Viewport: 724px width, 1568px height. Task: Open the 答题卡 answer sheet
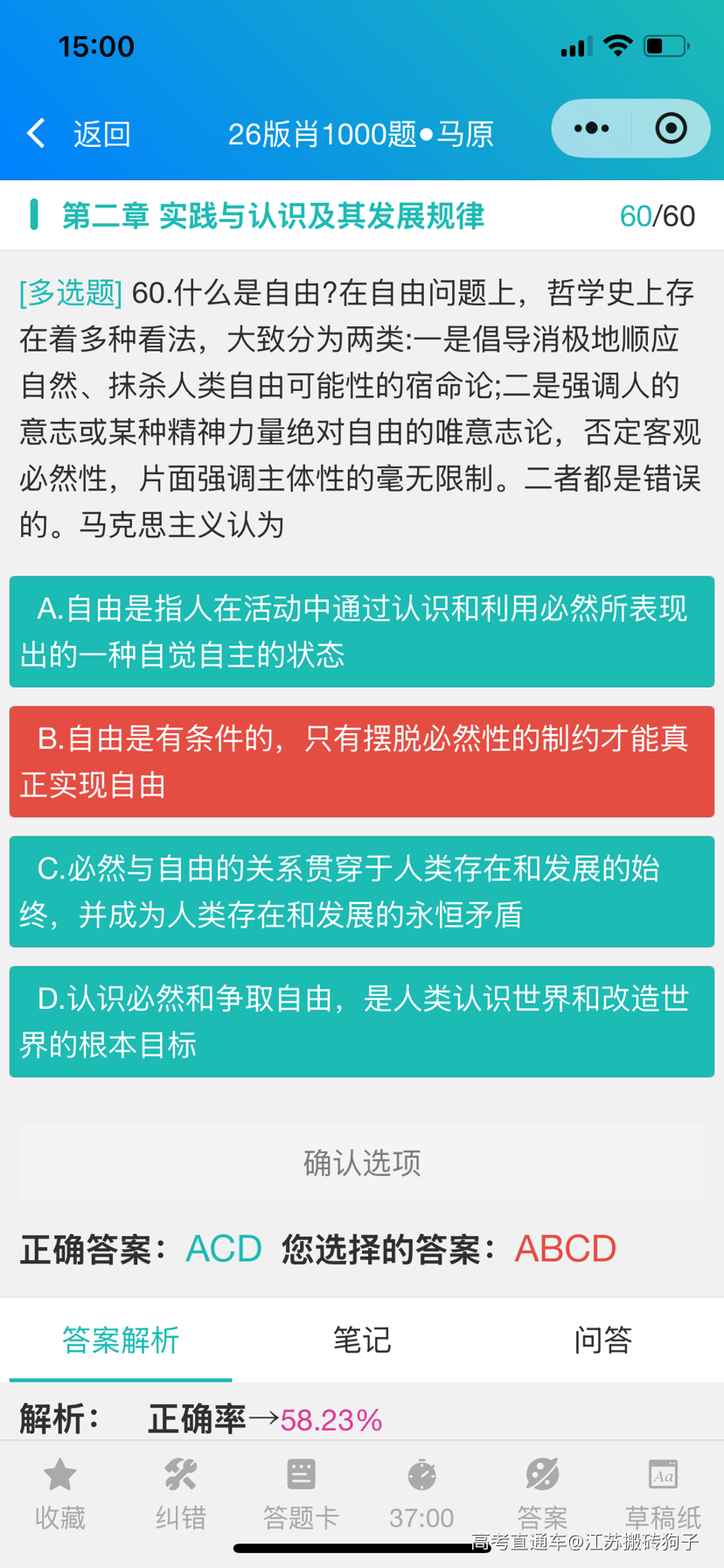301,1494
